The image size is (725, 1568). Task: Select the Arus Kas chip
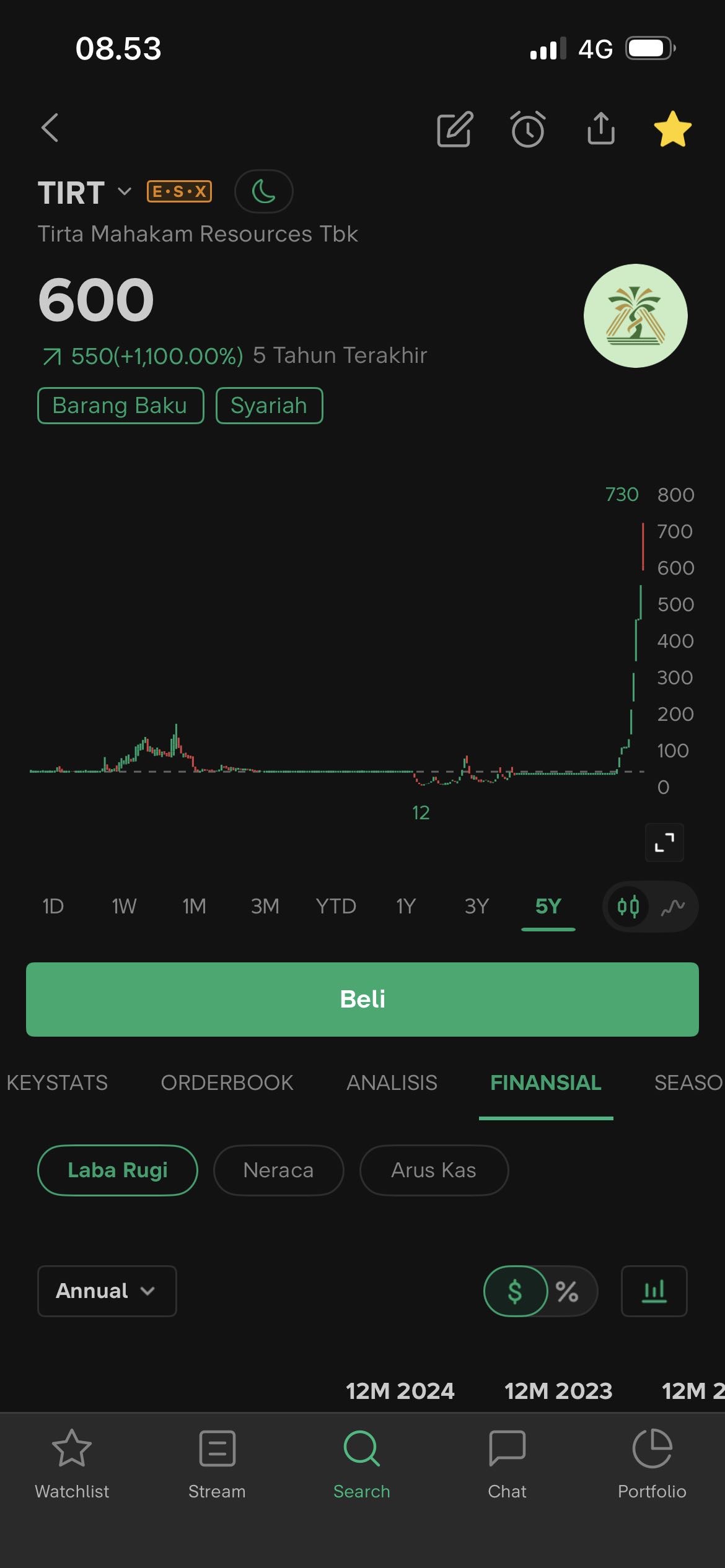click(x=434, y=1170)
